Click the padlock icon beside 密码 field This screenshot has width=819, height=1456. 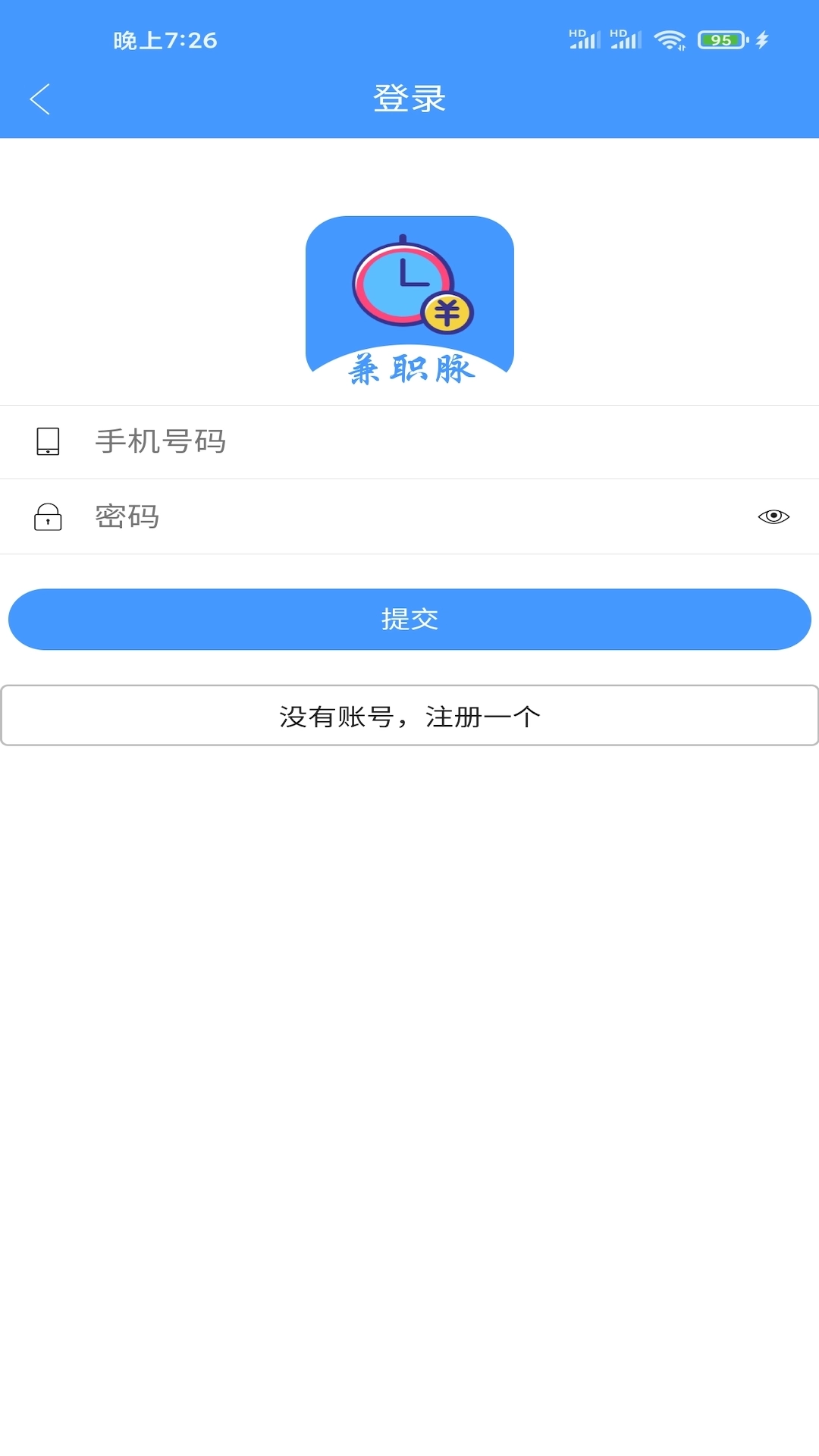click(48, 516)
